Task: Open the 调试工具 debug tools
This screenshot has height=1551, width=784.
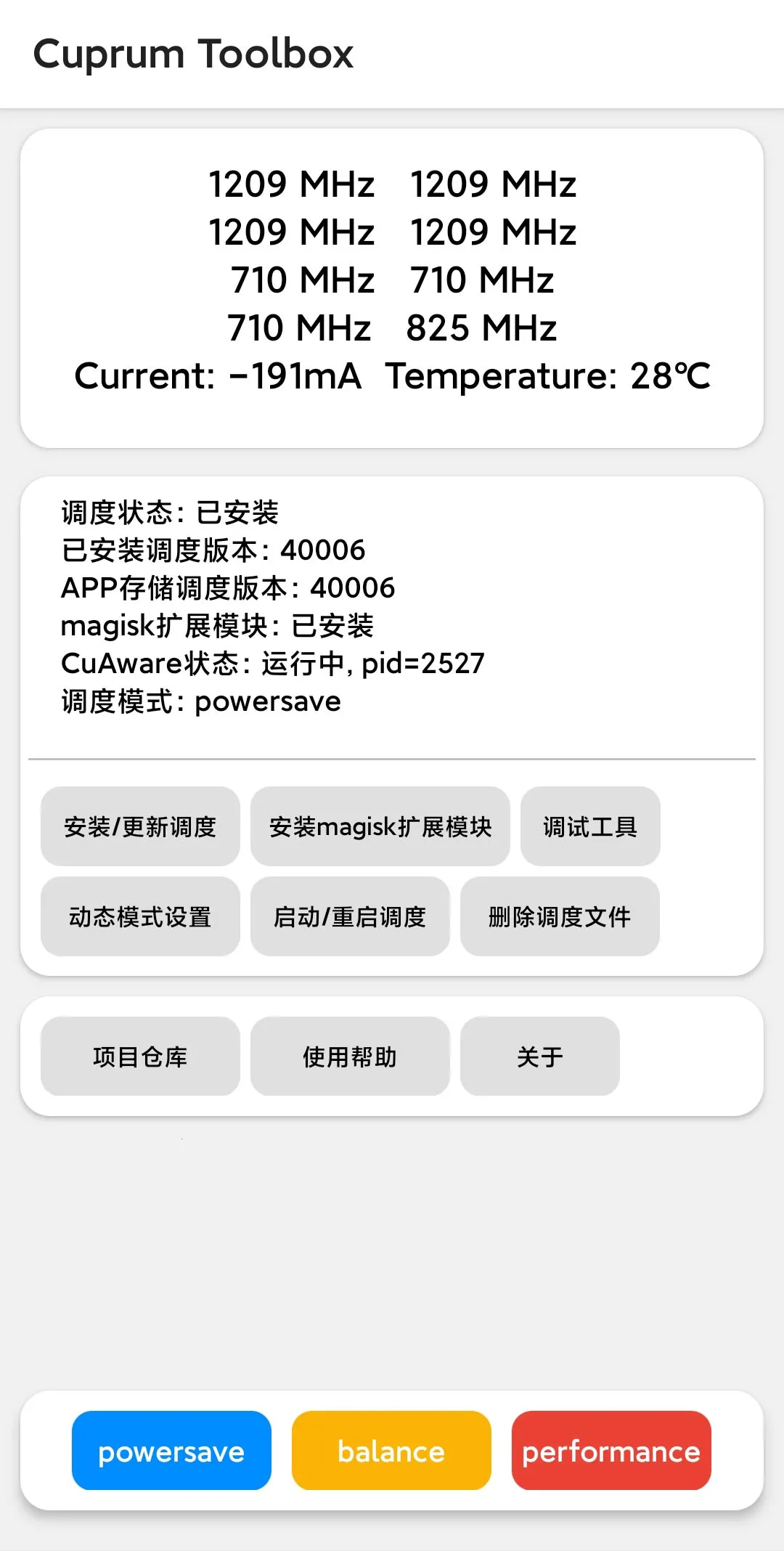Action: click(589, 827)
